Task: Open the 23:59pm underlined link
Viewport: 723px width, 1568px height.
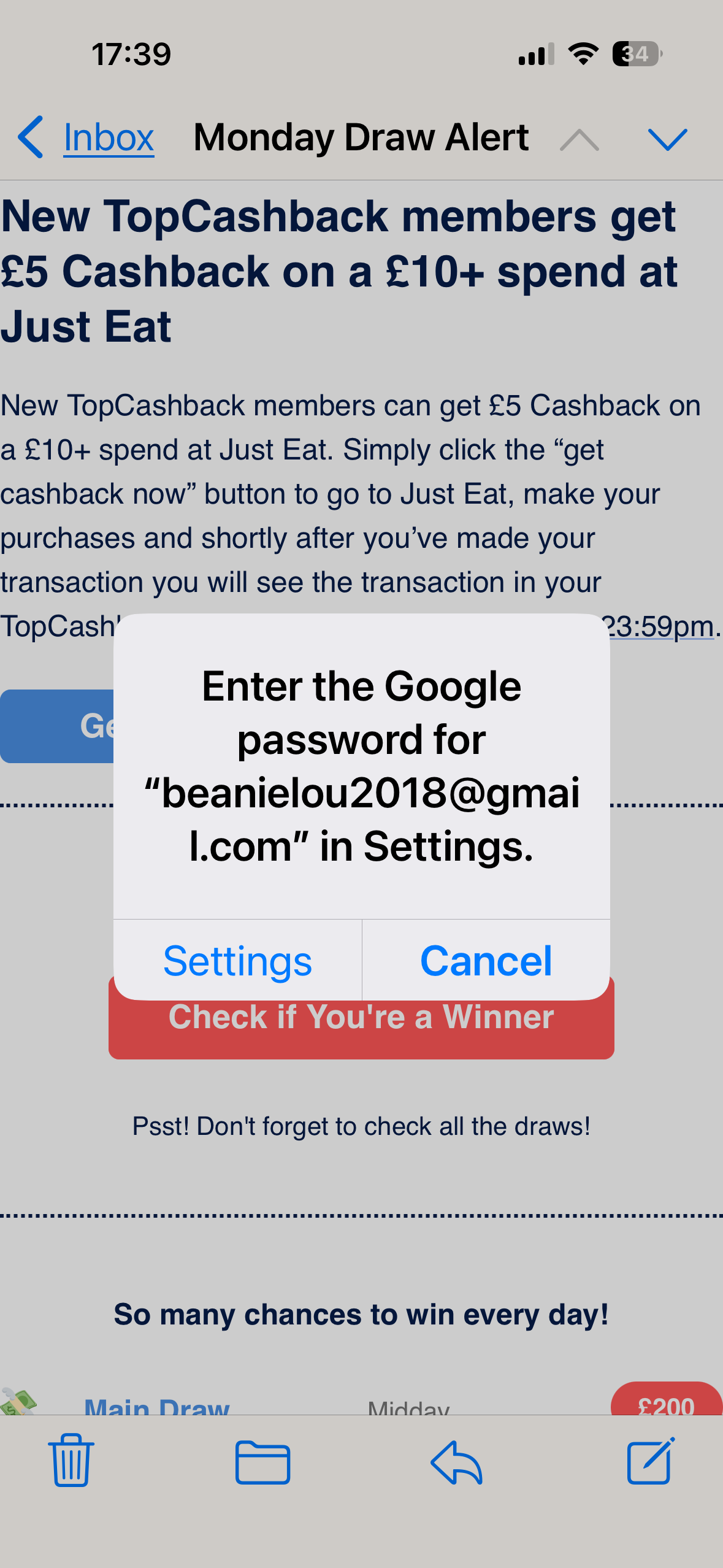Action: [x=662, y=627]
